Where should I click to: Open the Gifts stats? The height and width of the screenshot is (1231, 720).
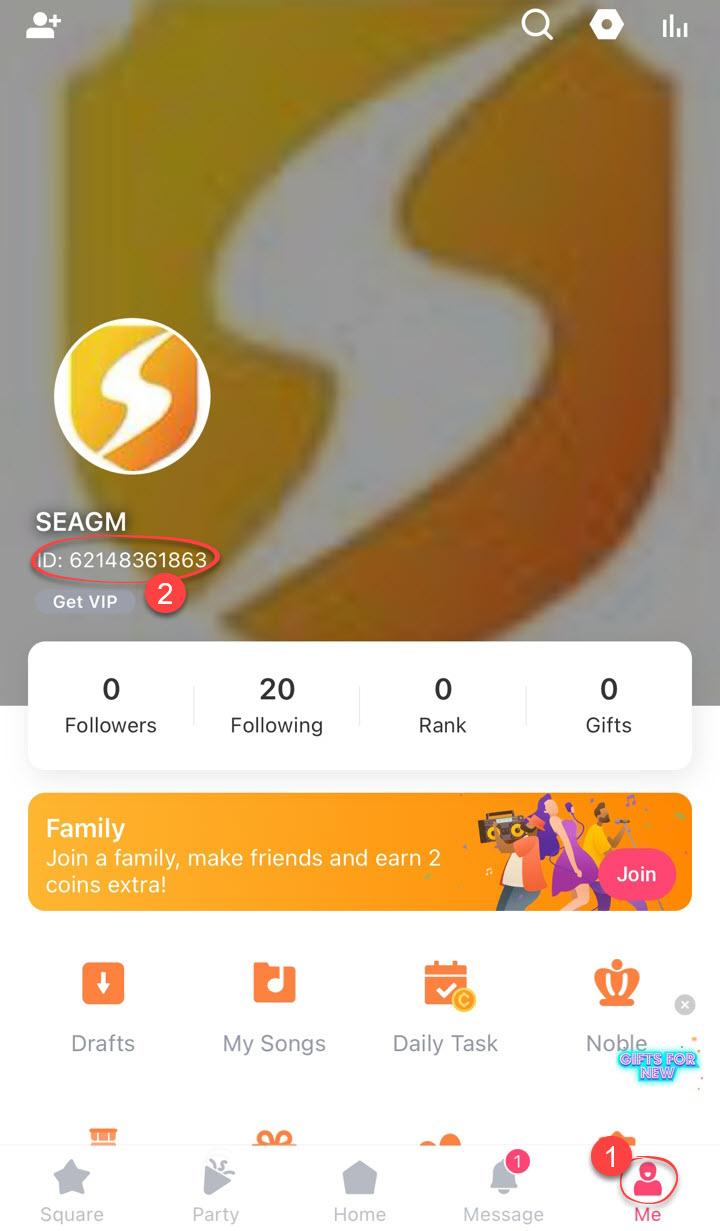click(609, 706)
